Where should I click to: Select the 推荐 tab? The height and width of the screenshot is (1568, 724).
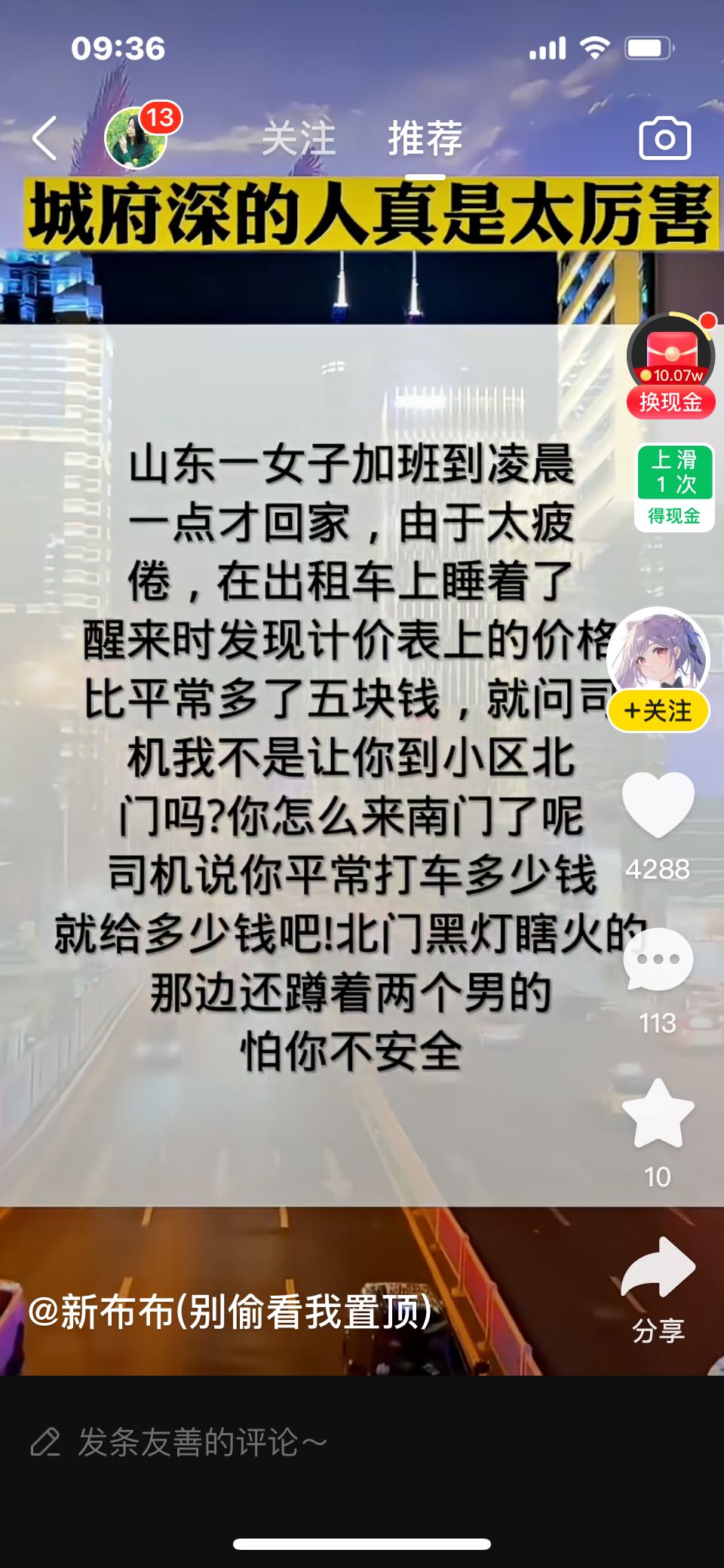pos(425,138)
